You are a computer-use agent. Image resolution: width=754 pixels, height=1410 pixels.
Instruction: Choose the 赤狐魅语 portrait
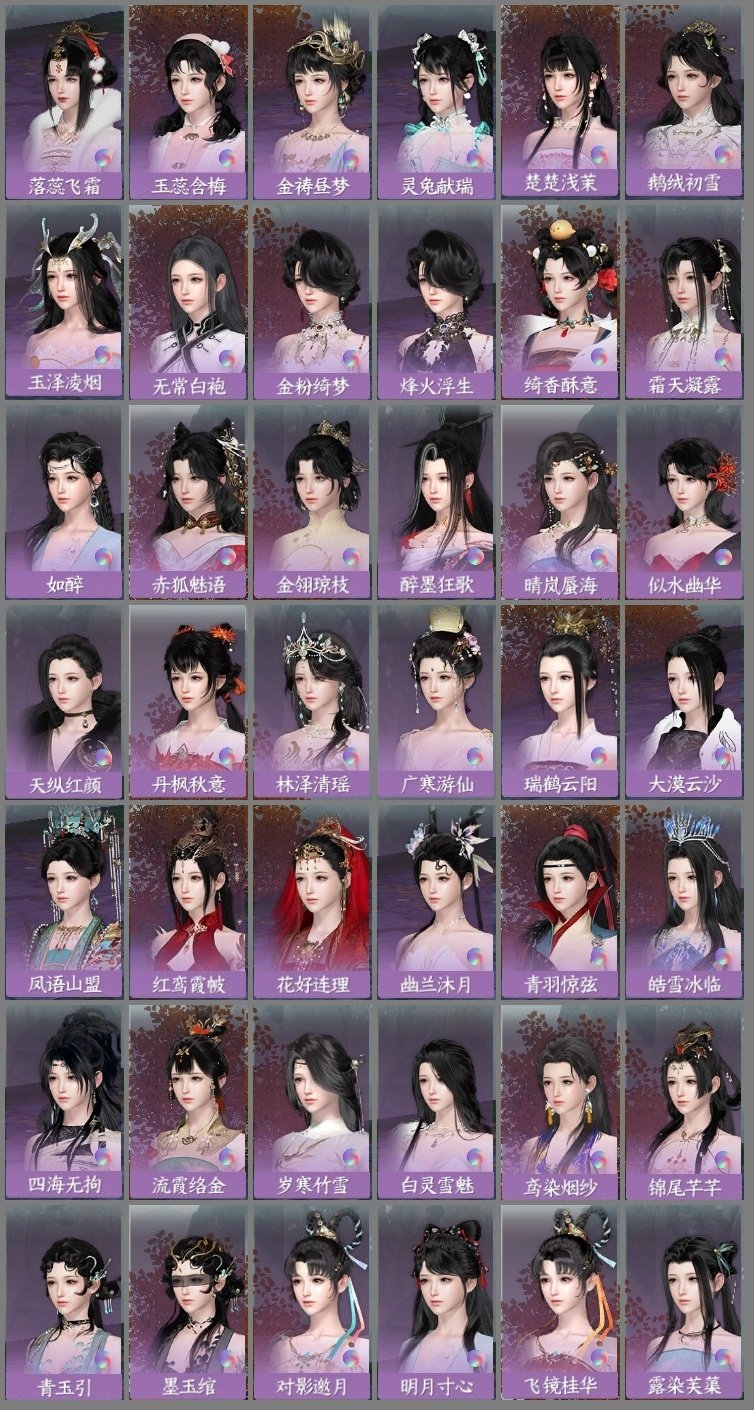pyautogui.click(x=190, y=490)
